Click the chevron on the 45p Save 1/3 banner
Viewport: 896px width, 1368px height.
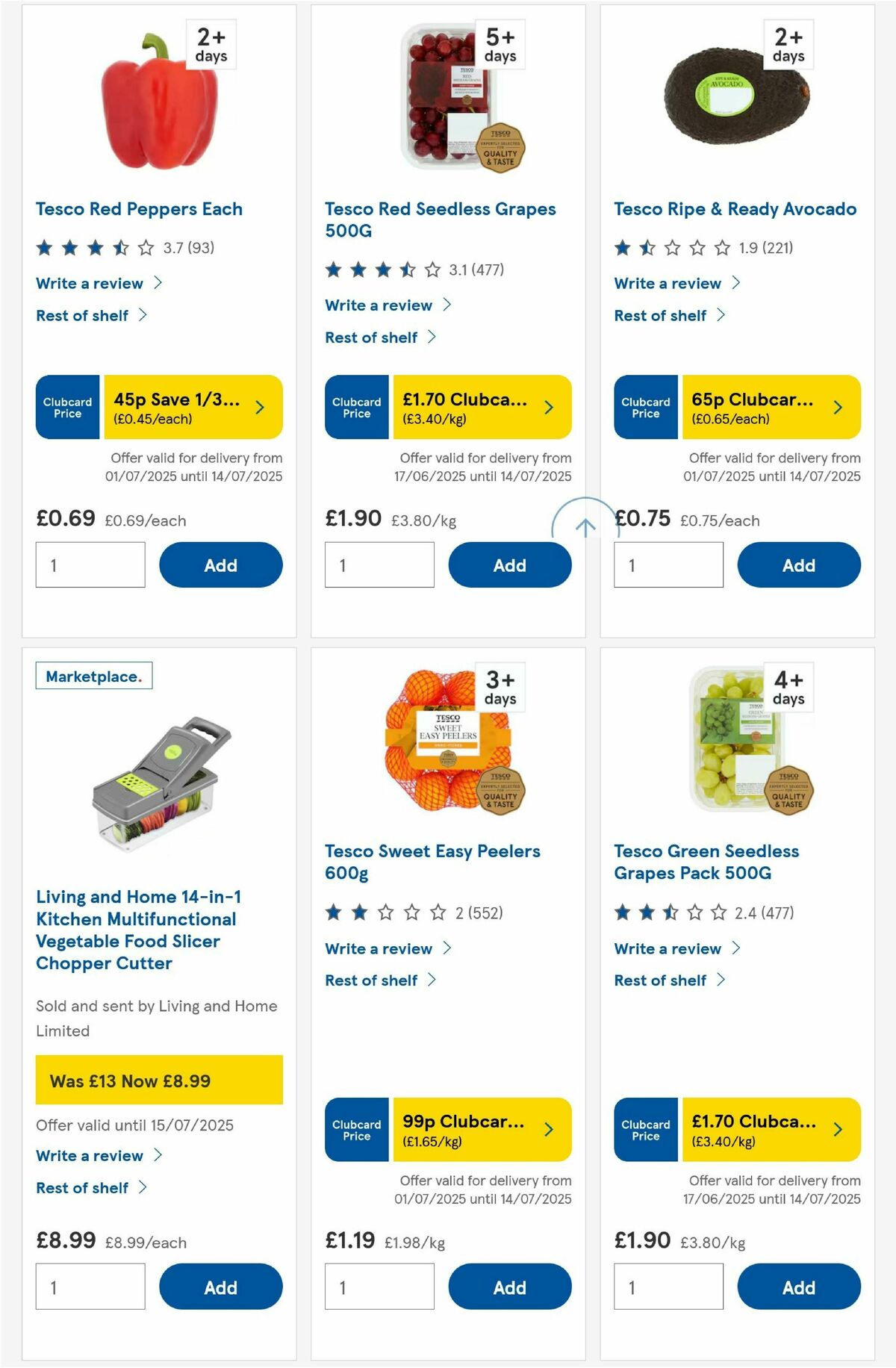pyautogui.click(x=259, y=407)
